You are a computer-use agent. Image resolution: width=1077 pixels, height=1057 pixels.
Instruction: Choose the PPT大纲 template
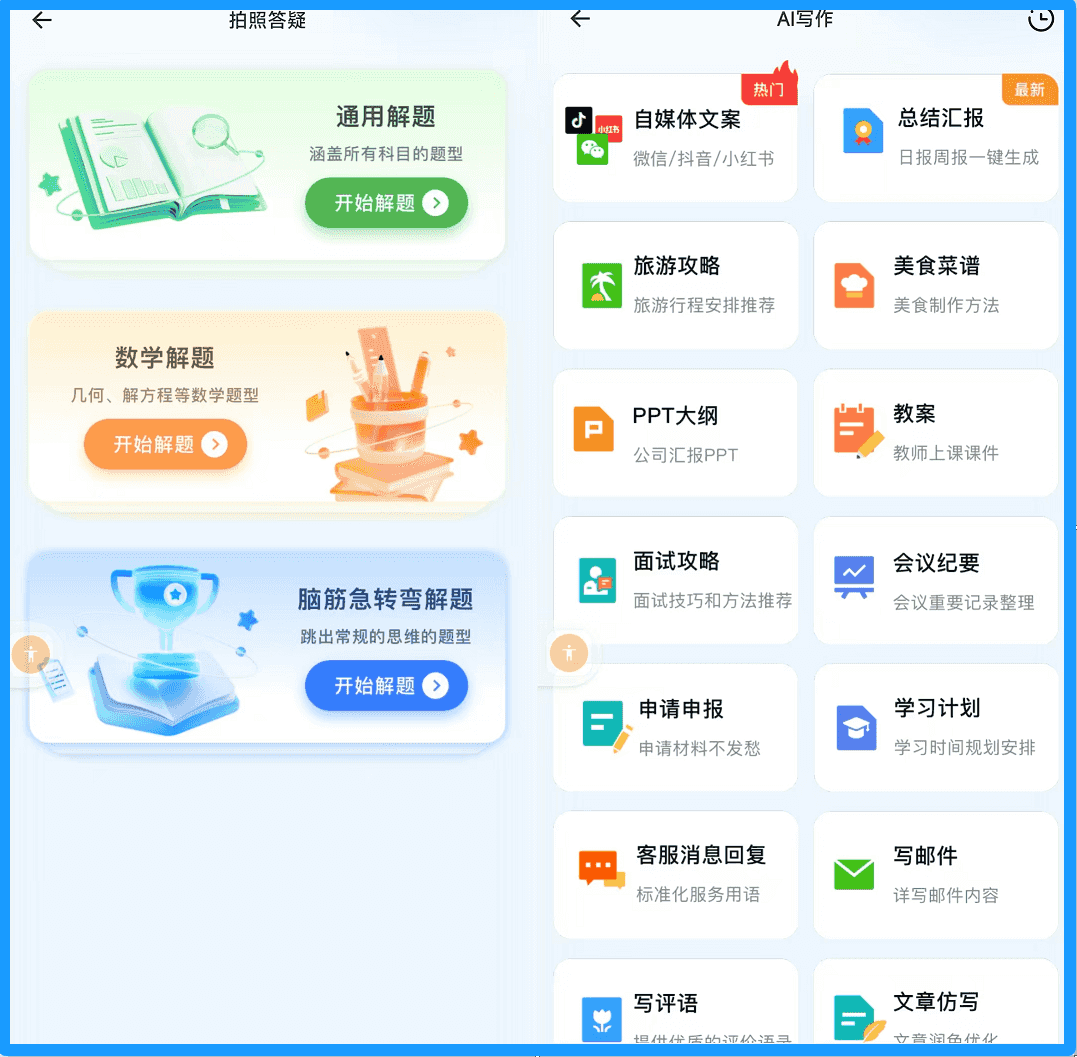point(675,433)
